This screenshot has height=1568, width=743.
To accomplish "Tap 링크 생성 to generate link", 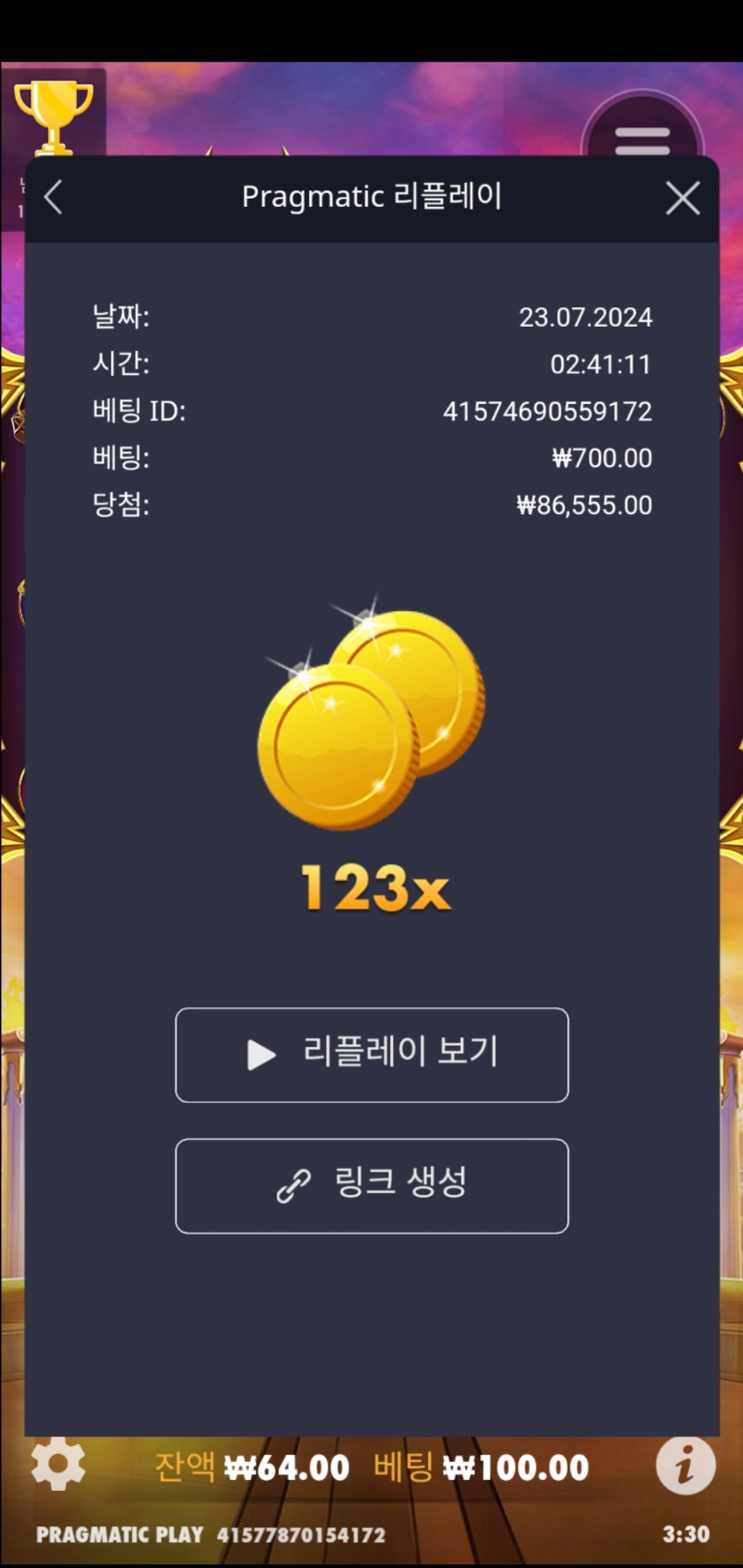I will (371, 1186).
